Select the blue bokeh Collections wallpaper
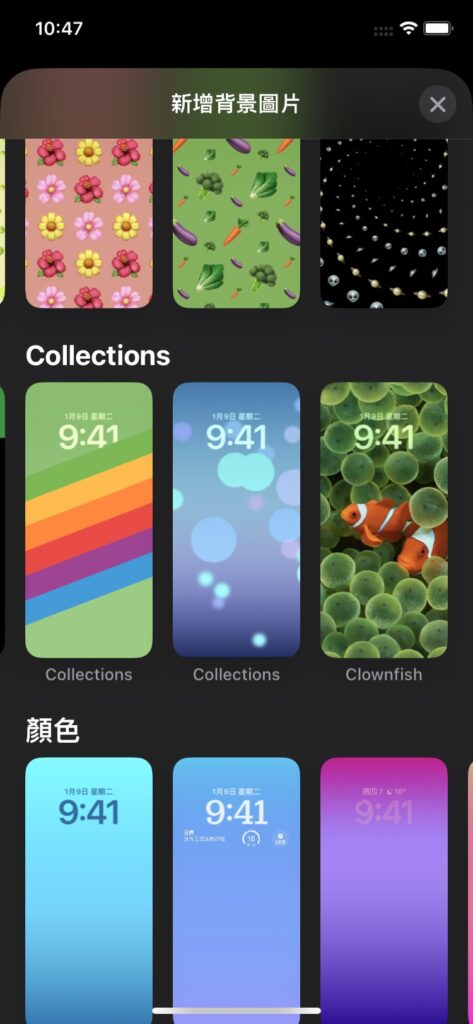This screenshot has height=1024, width=473. tap(236, 520)
